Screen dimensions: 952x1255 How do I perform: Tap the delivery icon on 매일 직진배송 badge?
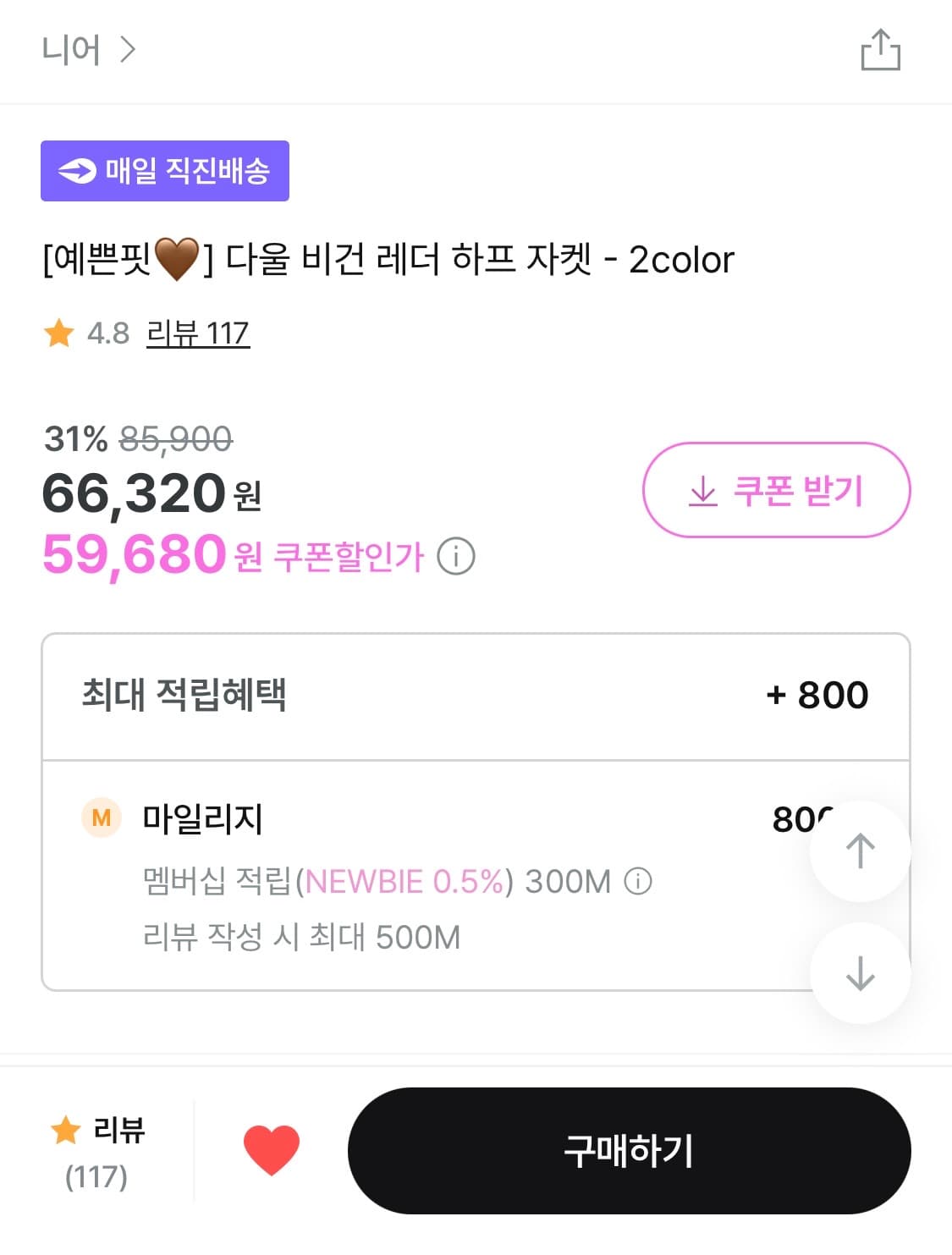[x=77, y=170]
